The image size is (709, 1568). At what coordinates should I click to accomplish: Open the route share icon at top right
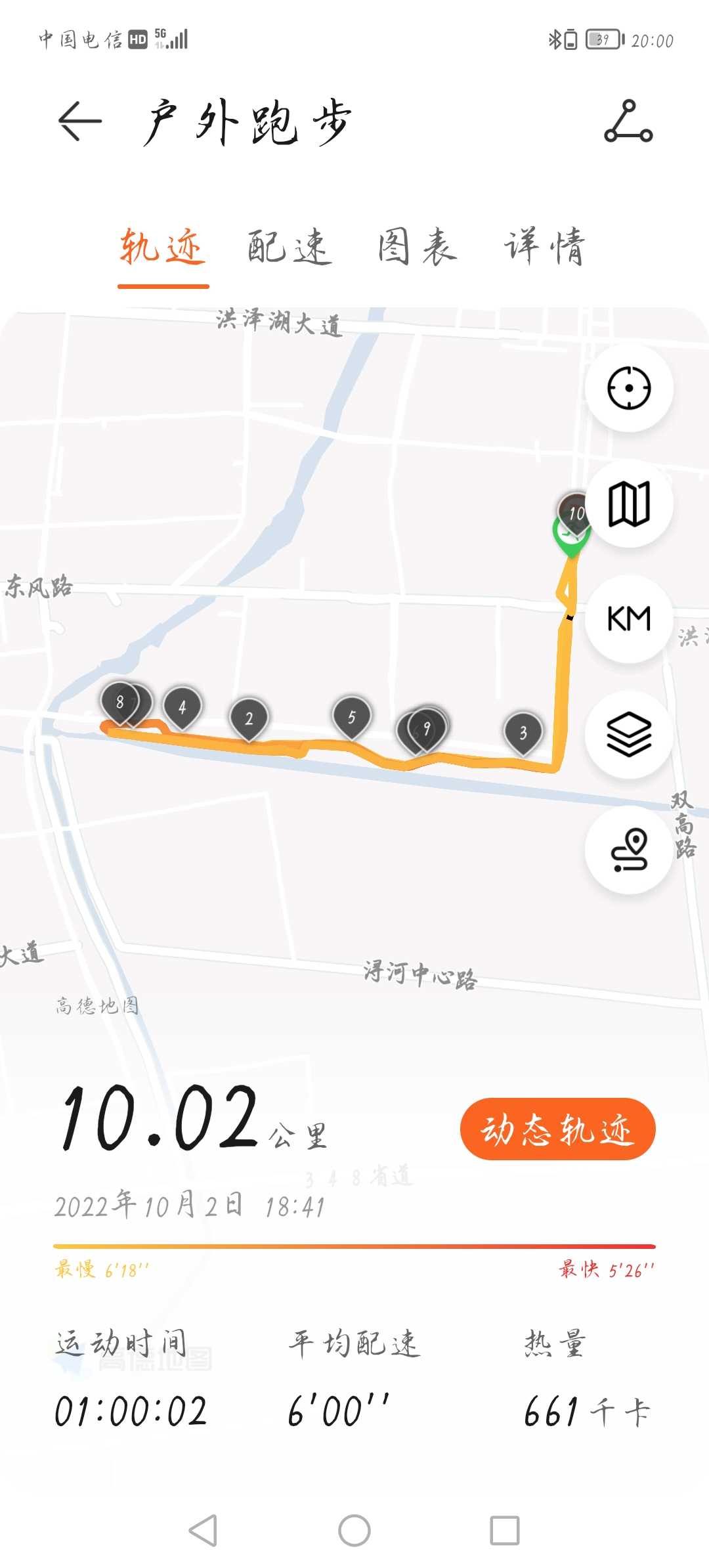[x=628, y=121]
